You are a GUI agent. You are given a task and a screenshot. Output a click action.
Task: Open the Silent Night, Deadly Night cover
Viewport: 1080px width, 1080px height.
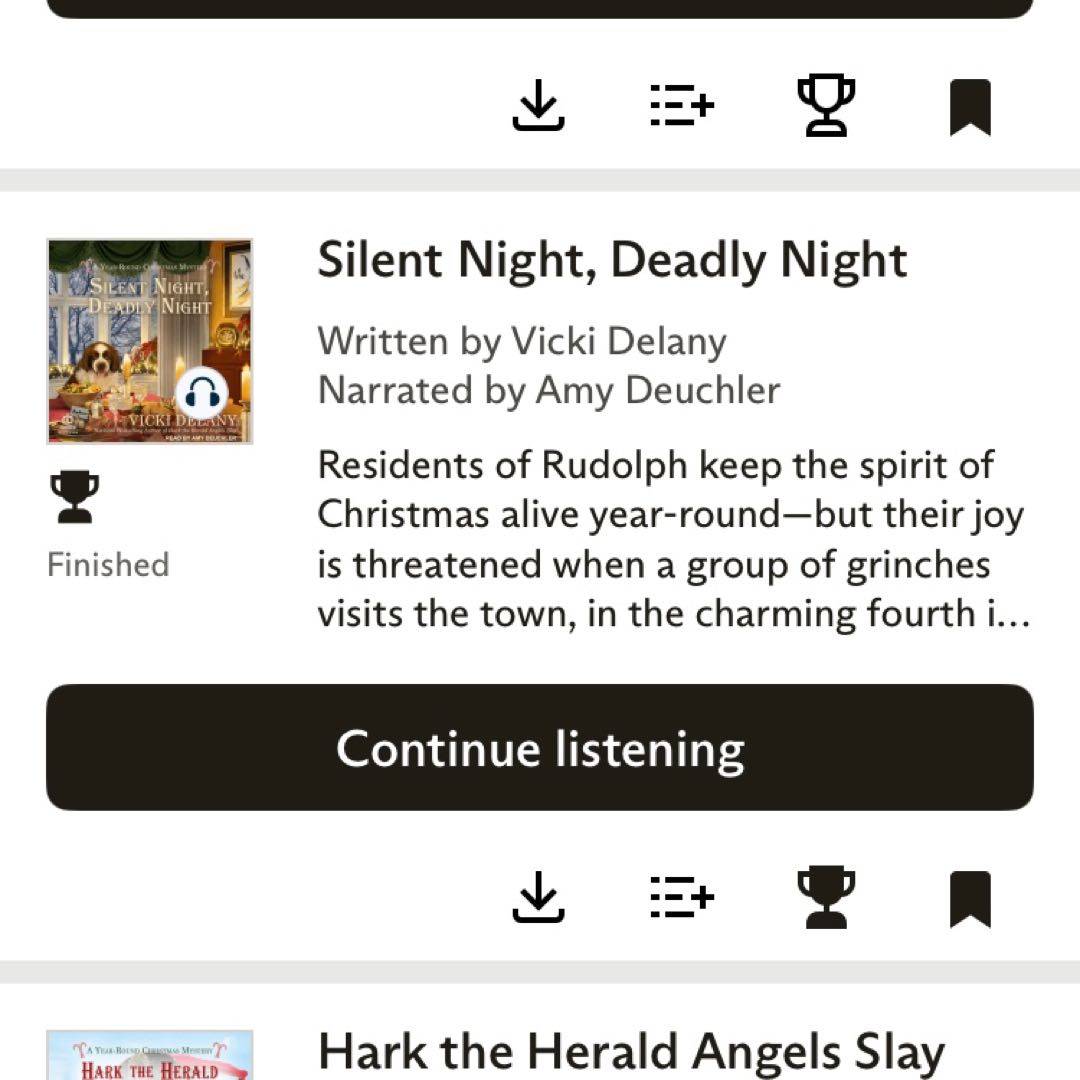150,341
